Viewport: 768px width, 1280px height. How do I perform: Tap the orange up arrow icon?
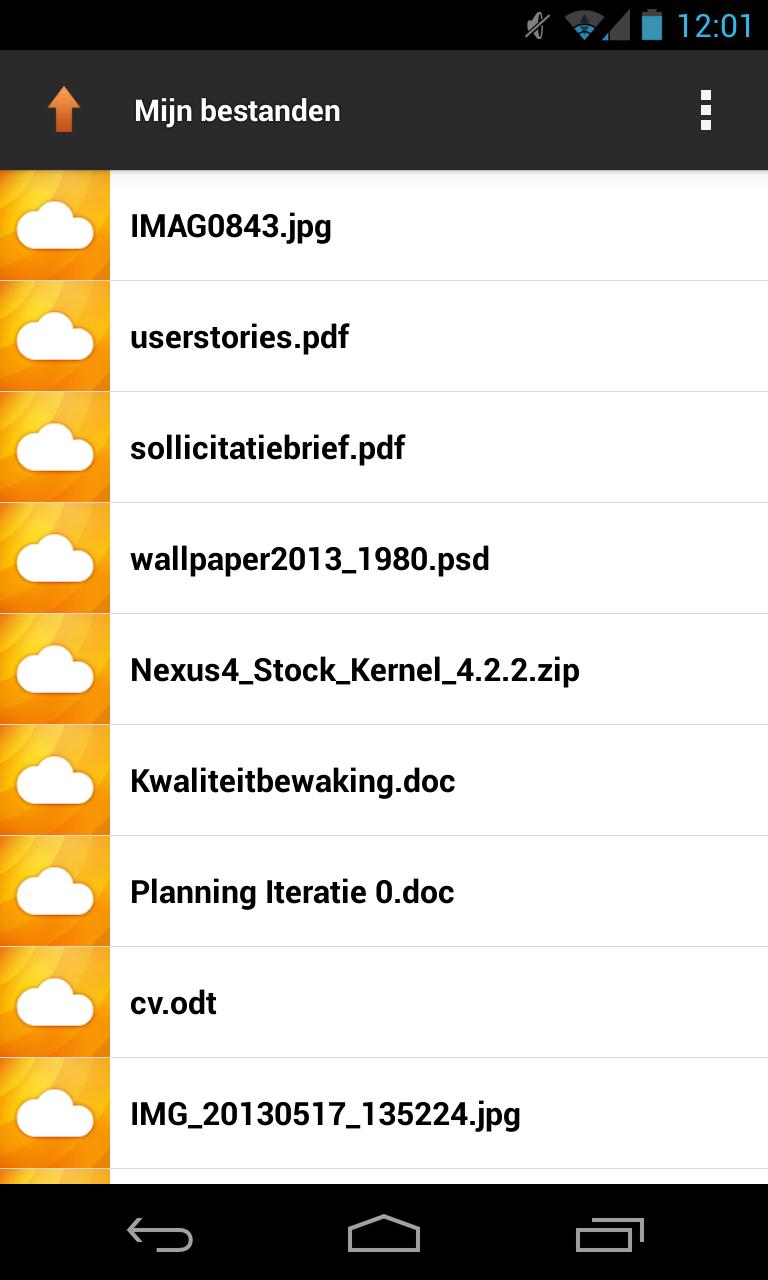coord(63,110)
